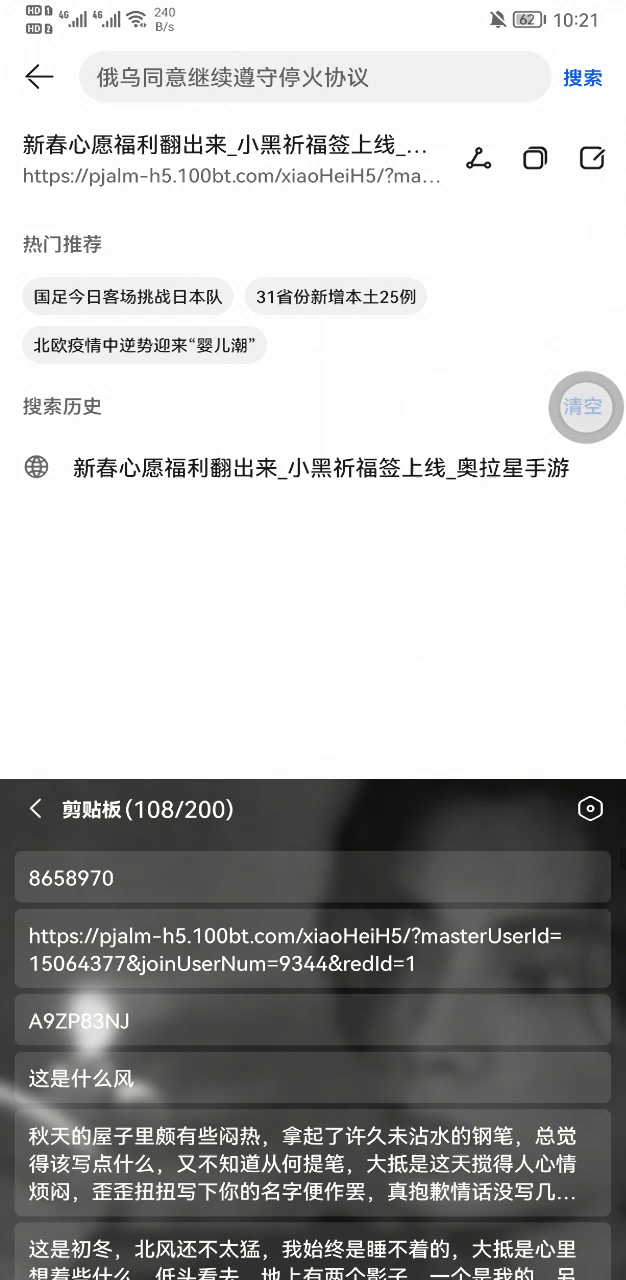Screen dimensions: 626x1280
Task: Paste clipboard entry 8658970
Action: [312, 878]
